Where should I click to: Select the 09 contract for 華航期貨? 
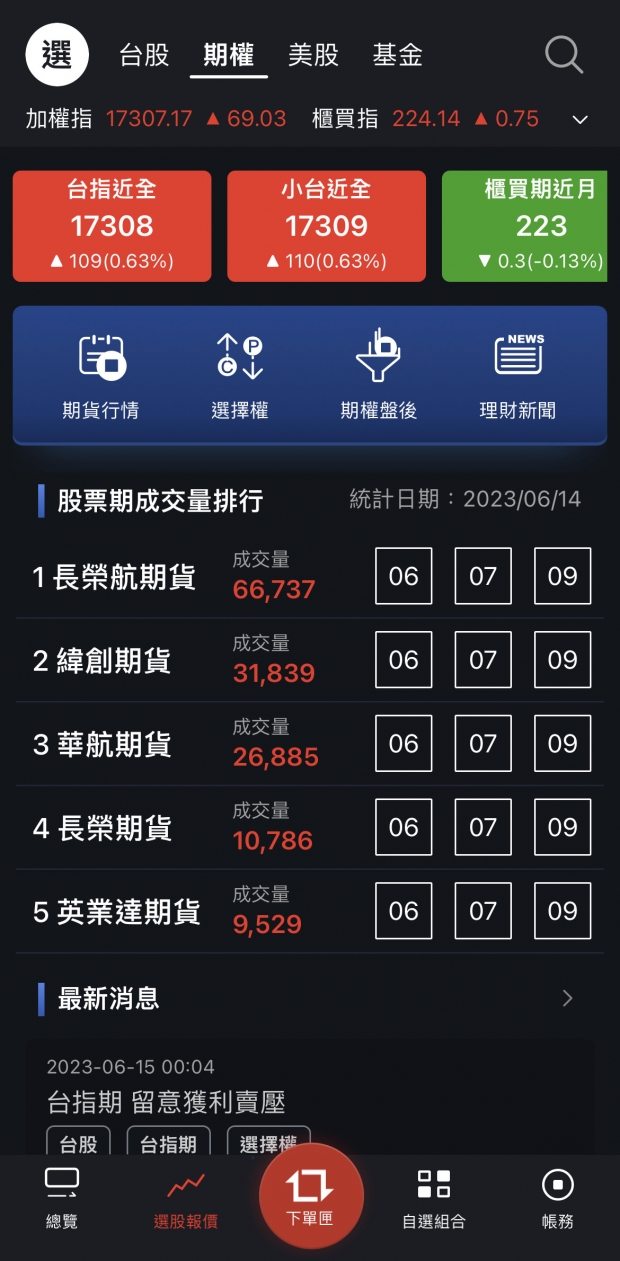pyautogui.click(x=562, y=744)
